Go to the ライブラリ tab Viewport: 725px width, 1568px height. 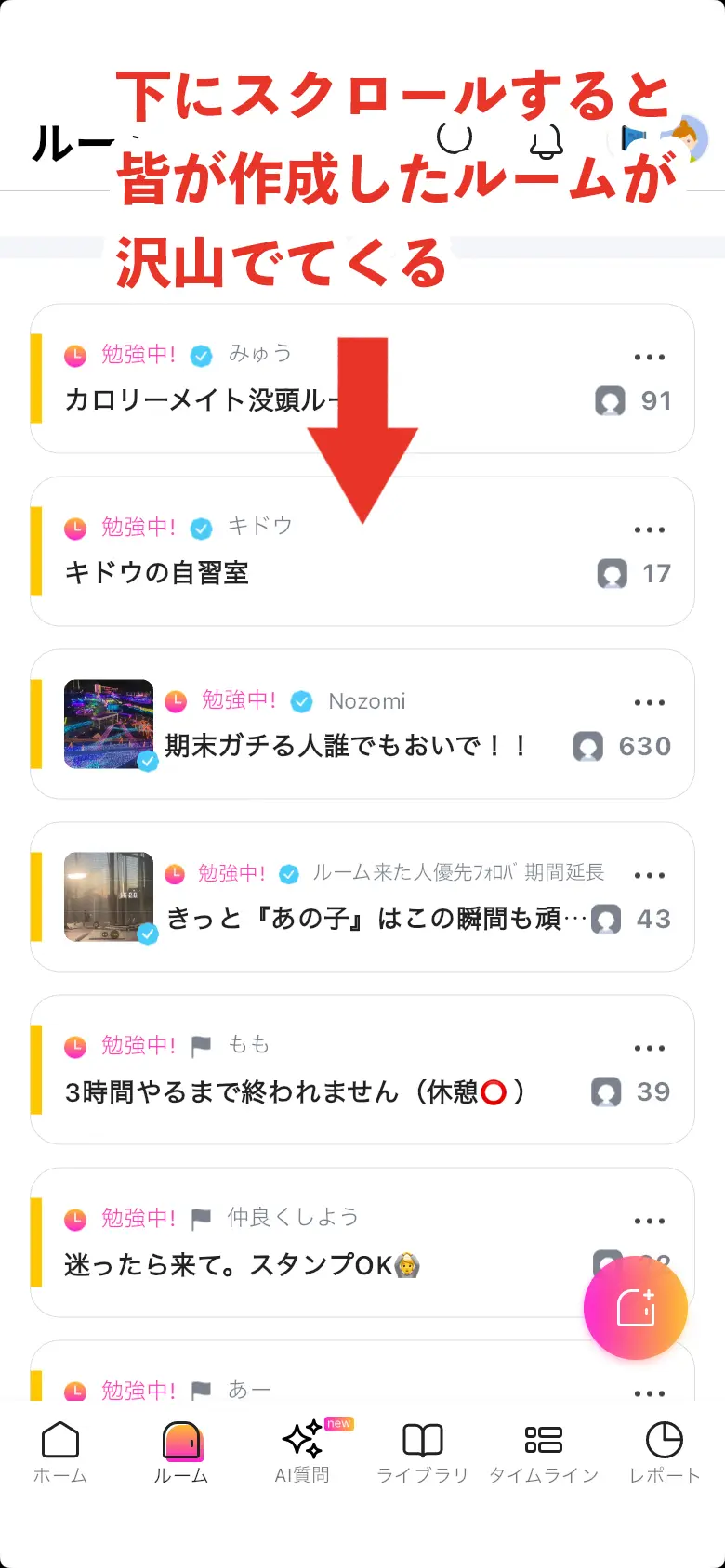[x=422, y=1452]
